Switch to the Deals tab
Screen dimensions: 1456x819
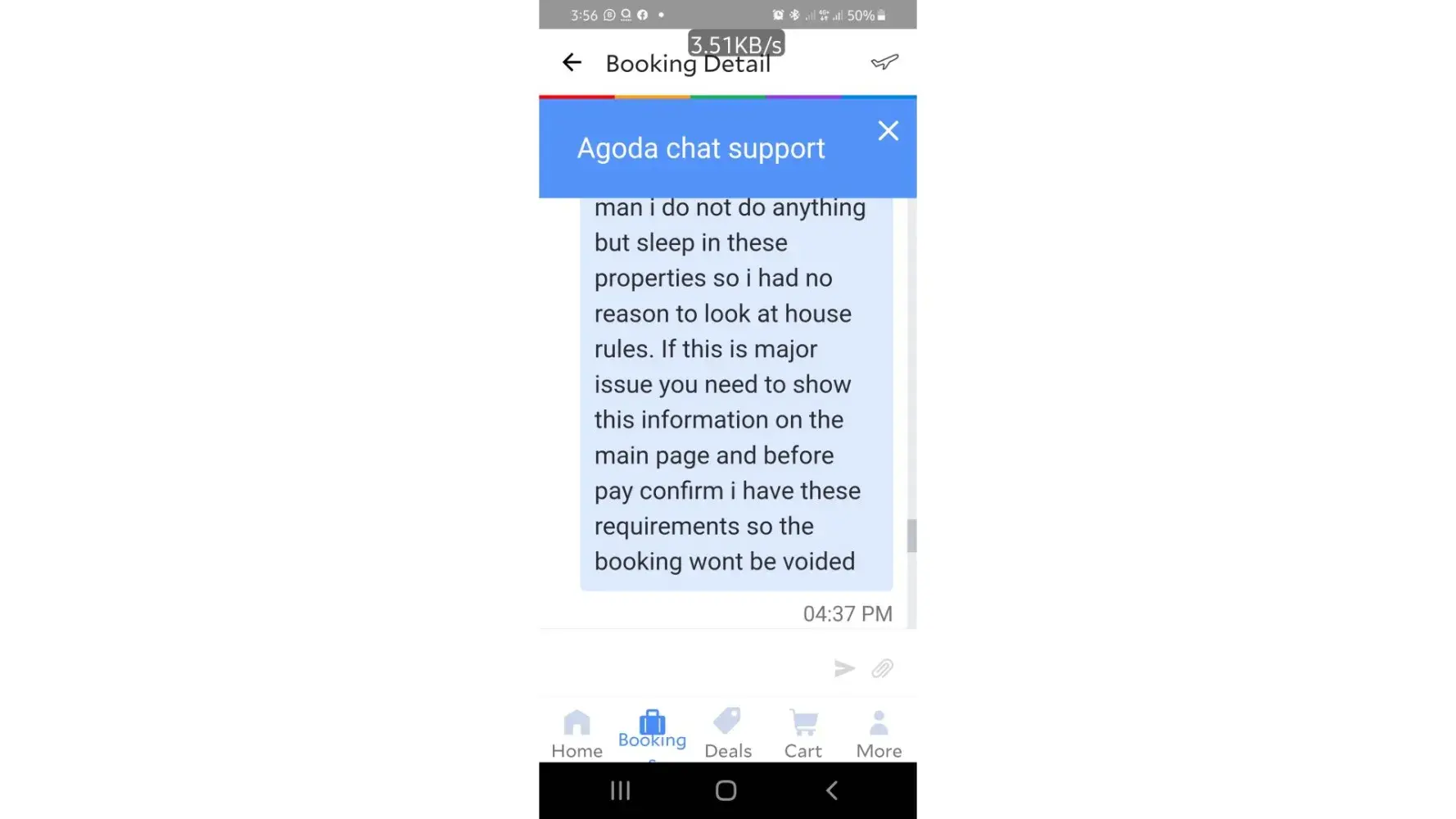pos(727,734)
